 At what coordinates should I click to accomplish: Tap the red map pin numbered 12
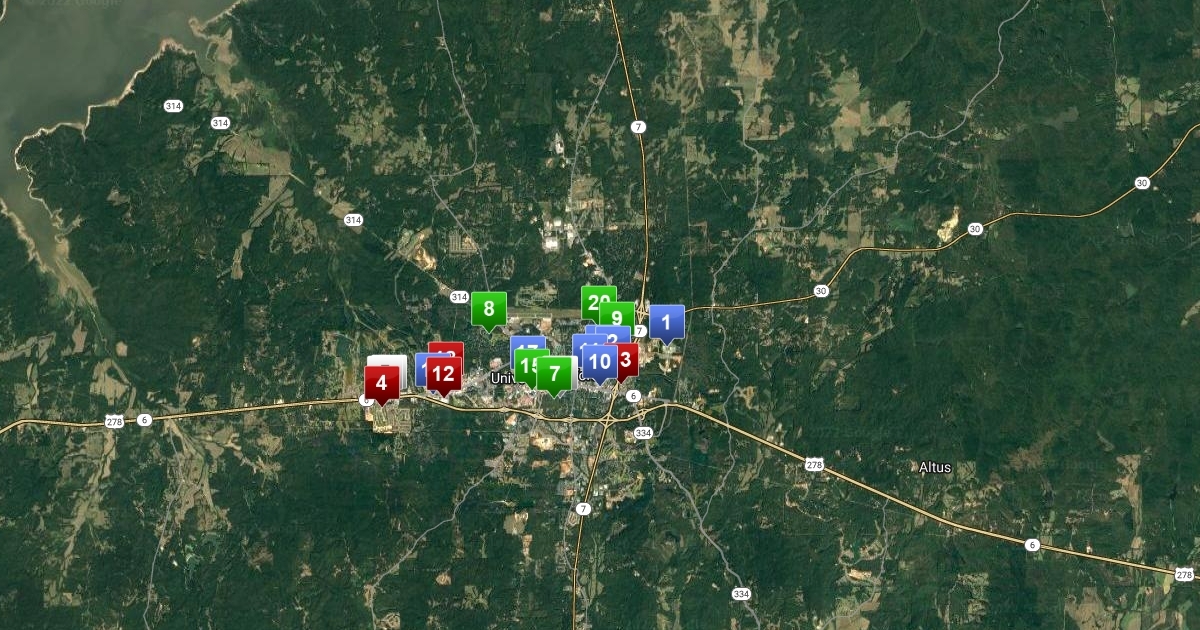point(445,375)
